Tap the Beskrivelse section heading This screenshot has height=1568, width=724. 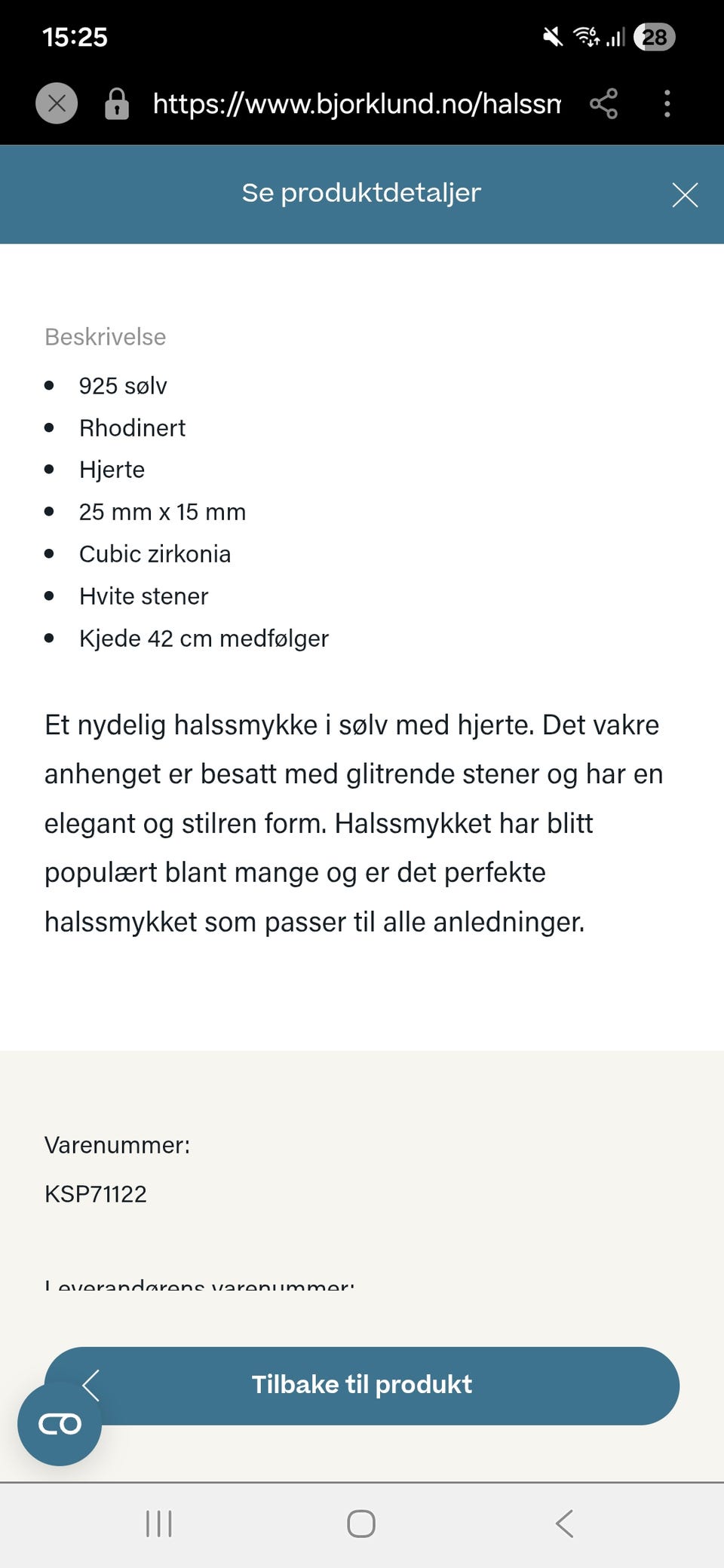(x=105, y=337)
